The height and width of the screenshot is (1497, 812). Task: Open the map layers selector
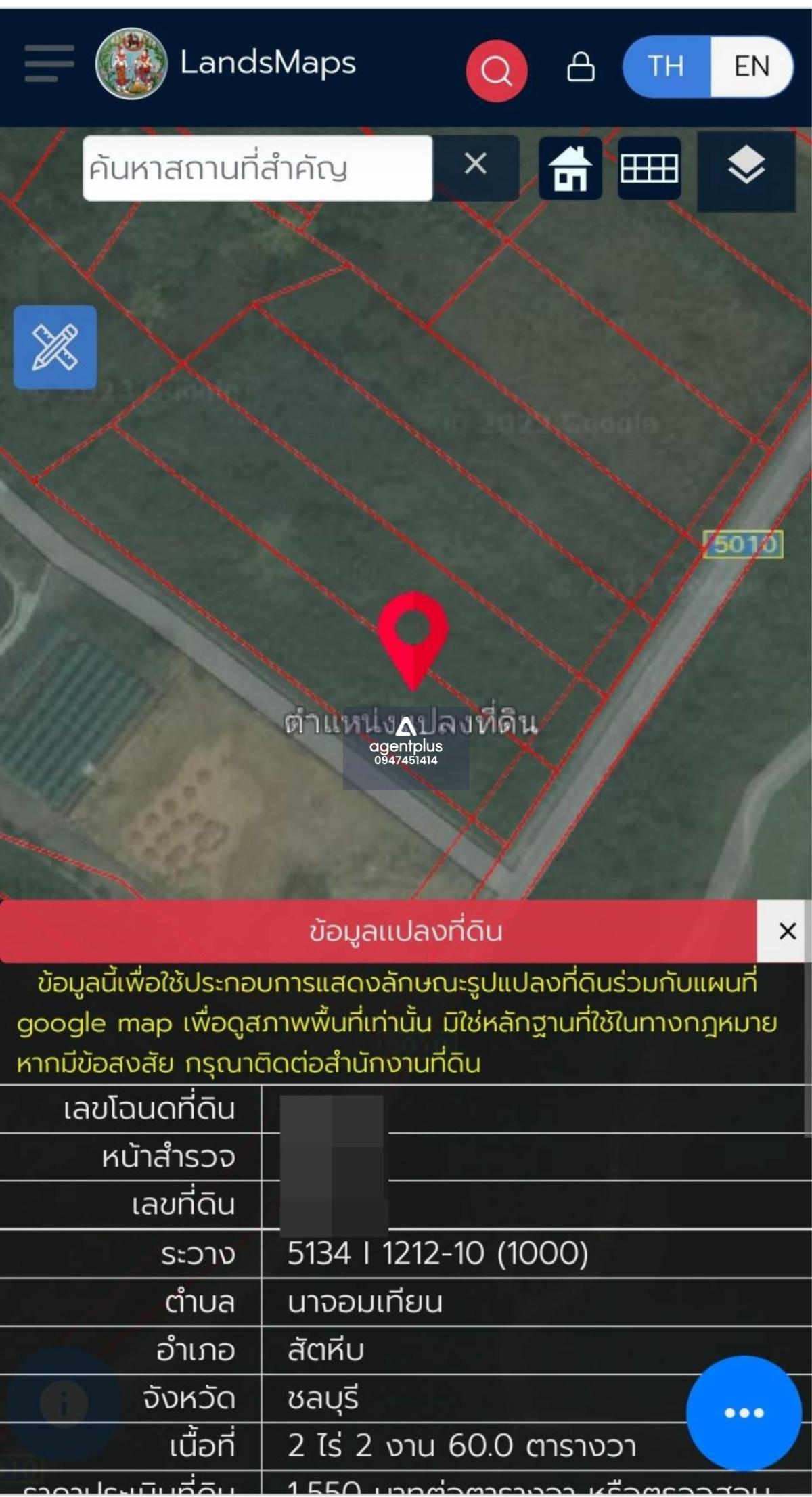(x=746, y=168)
